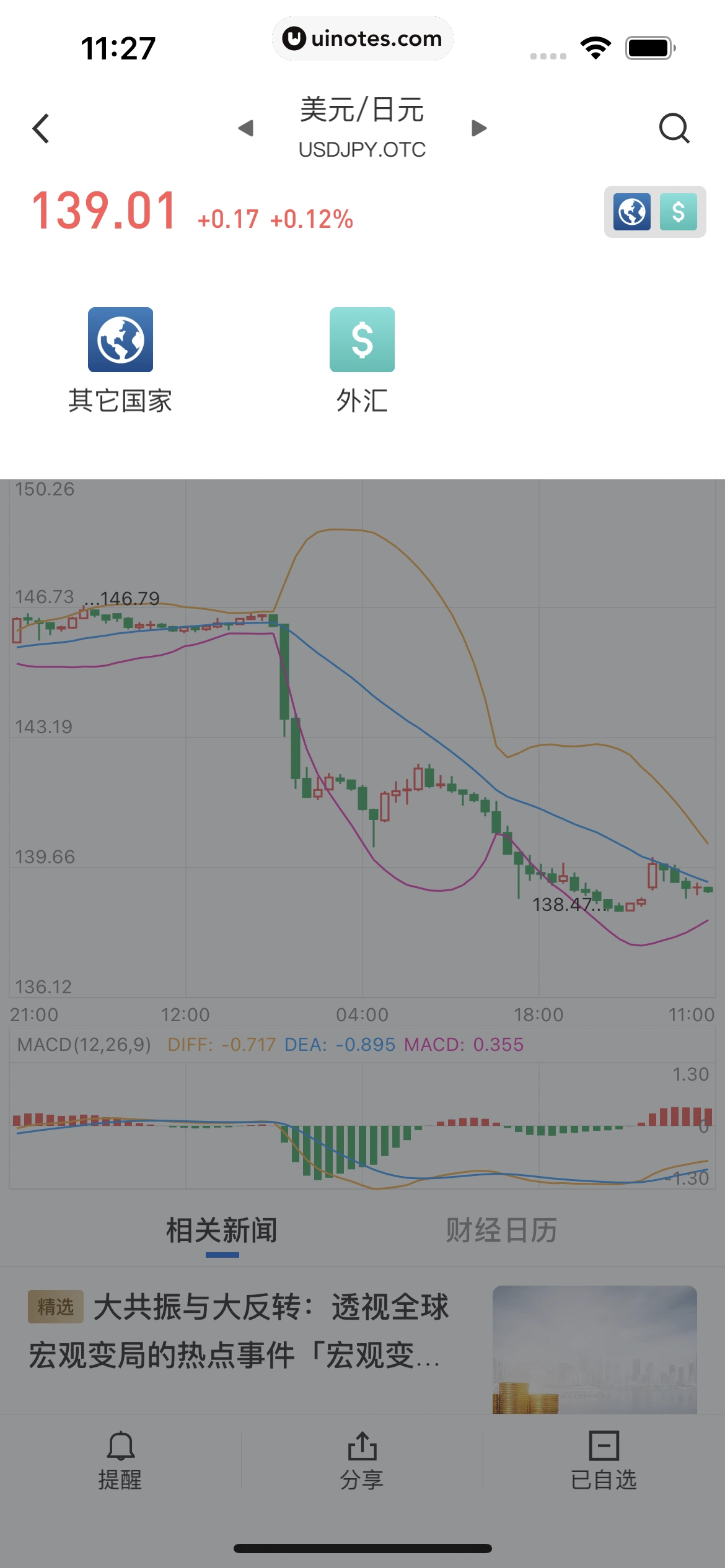Switch to the previous currency pair

tap(246, 128)
